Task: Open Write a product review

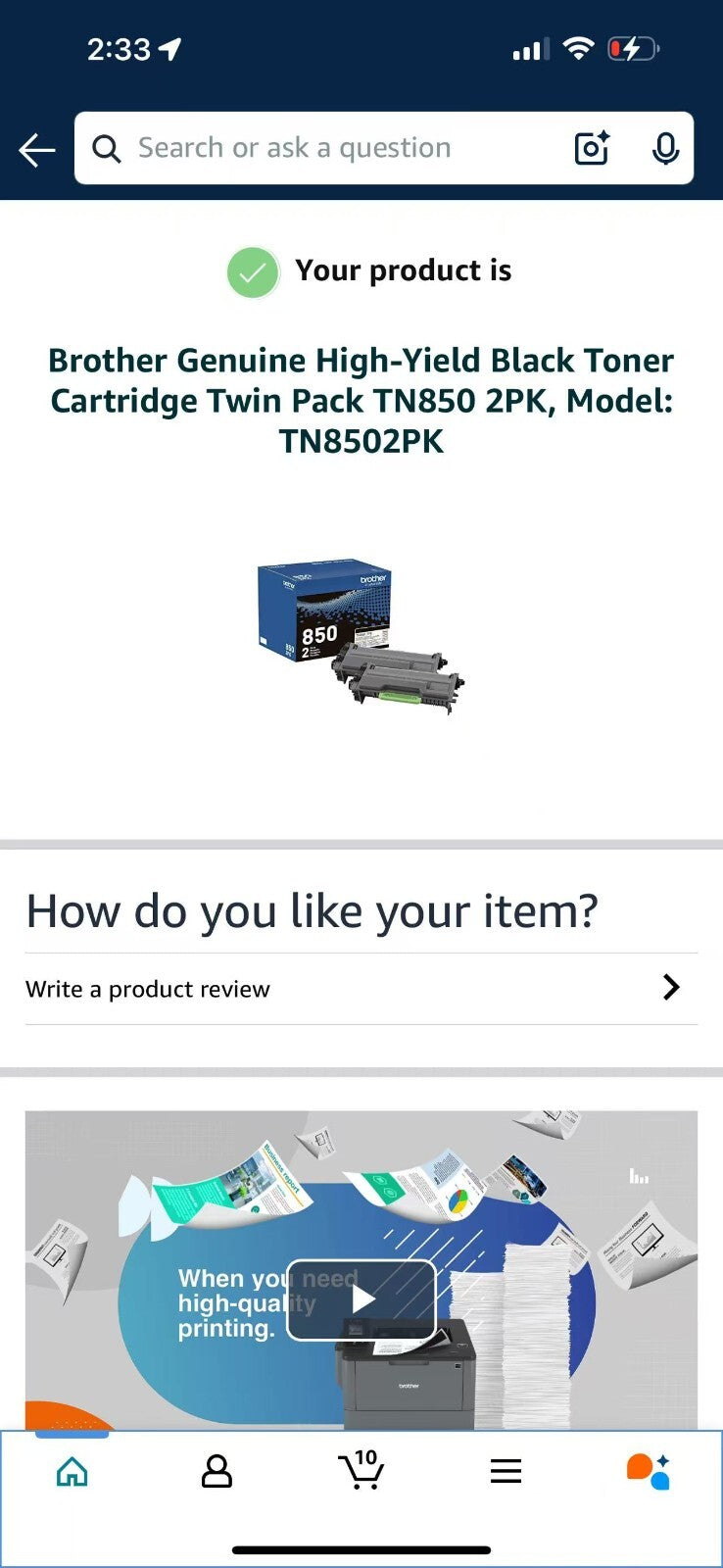Action: pos(361,989)
